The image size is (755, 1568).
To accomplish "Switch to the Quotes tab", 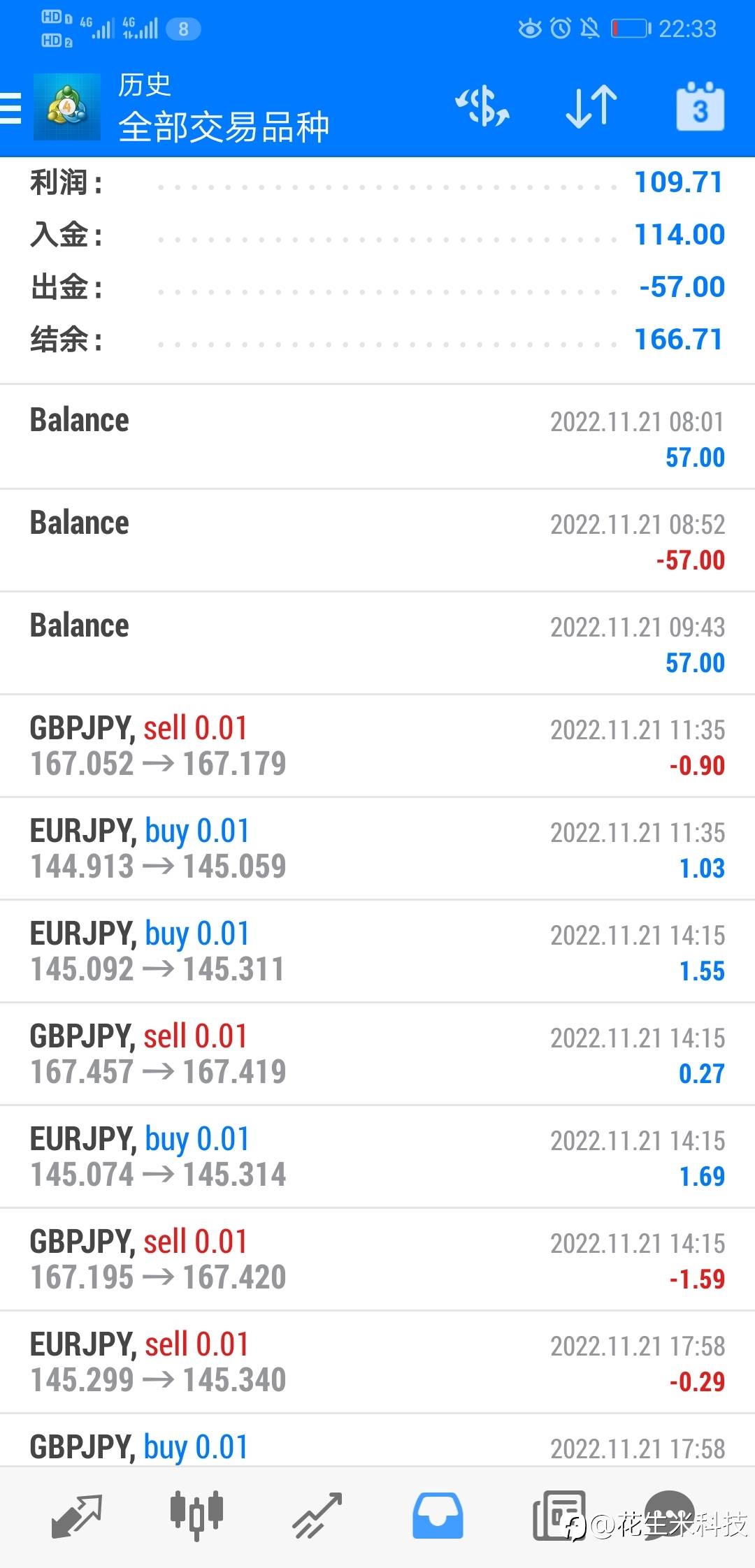I will click(x=77, y=1516).
